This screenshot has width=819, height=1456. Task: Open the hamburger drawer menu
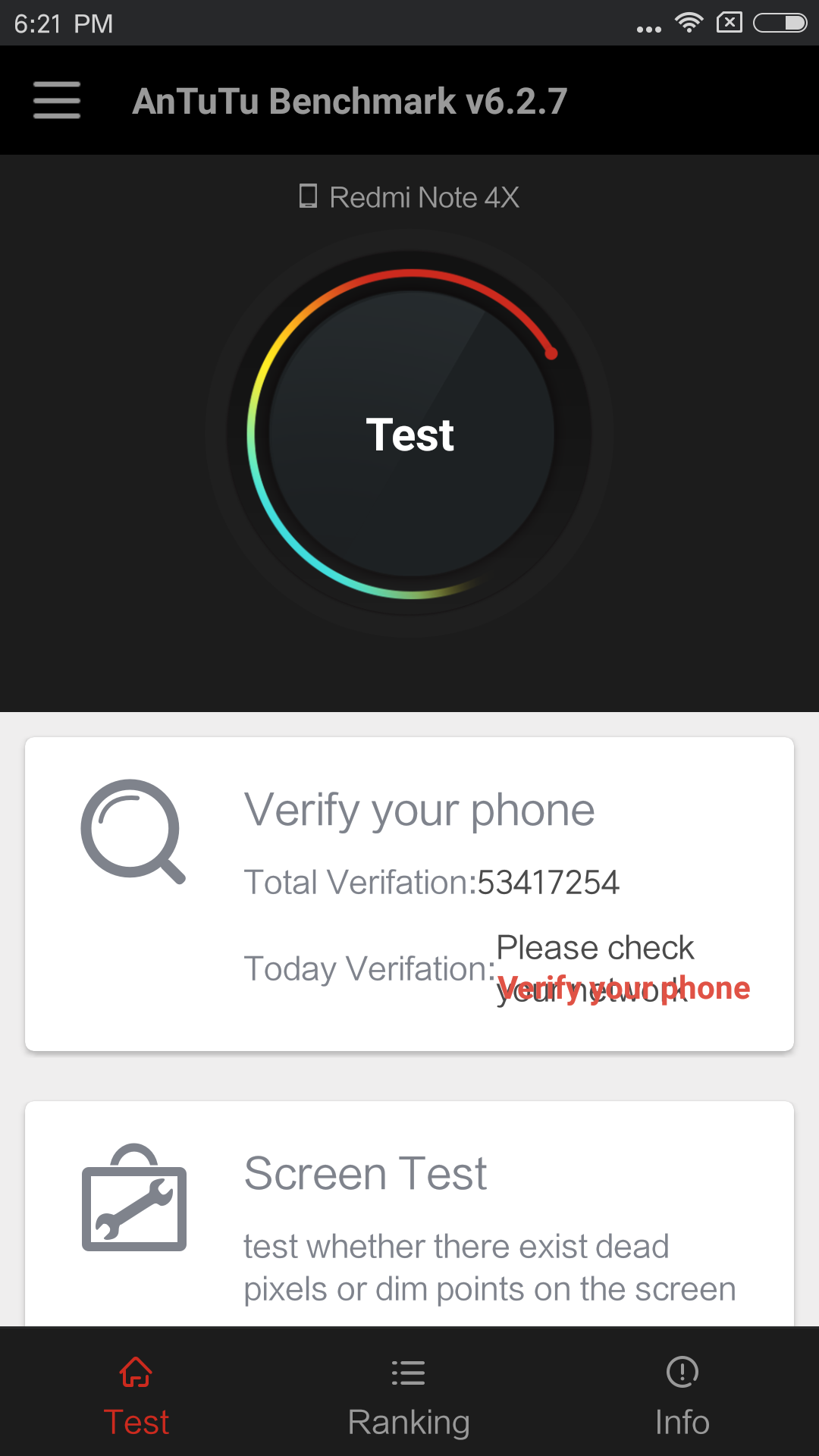pyautogui.click(x=57, y=100)
